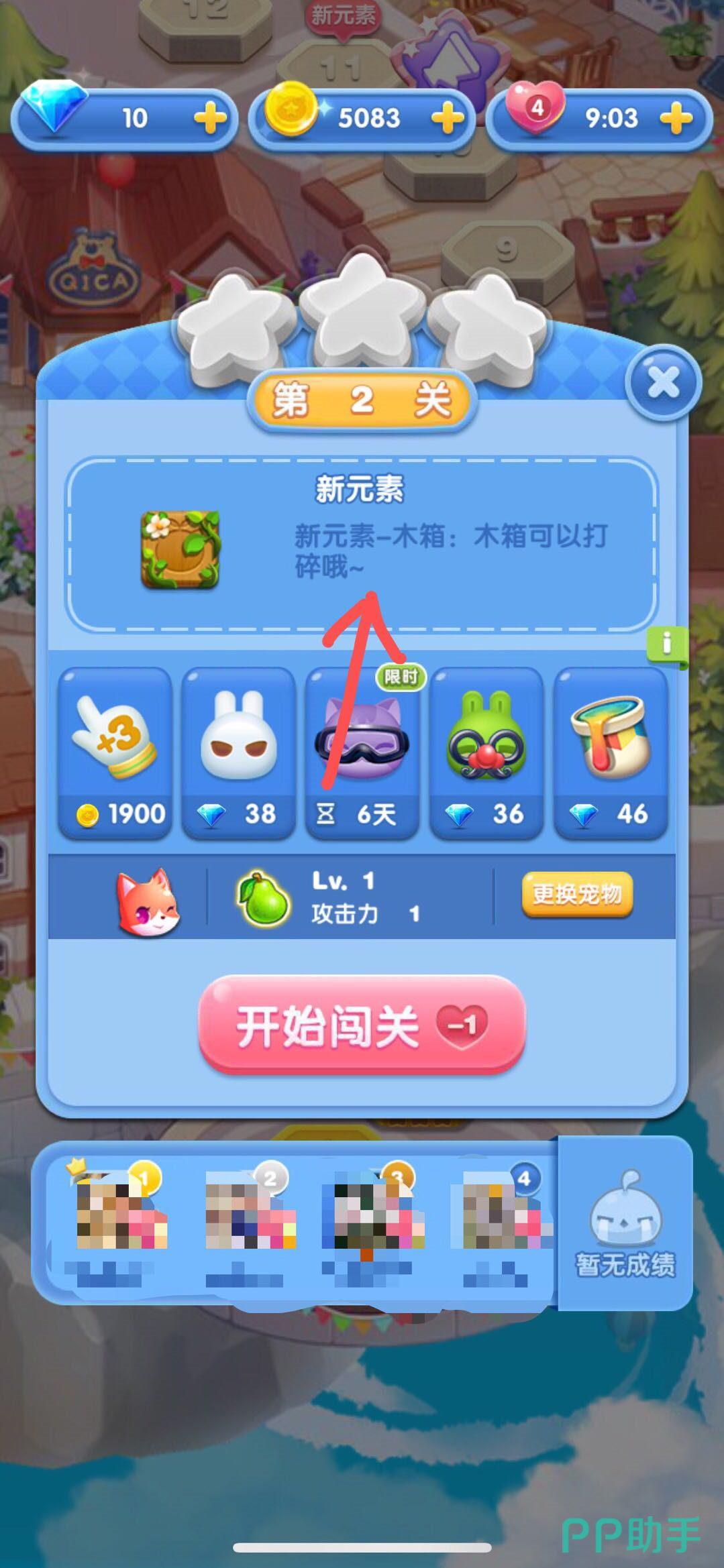
Task: Select the +3 moves booster for 1900 coins
Action: (115, 752)
